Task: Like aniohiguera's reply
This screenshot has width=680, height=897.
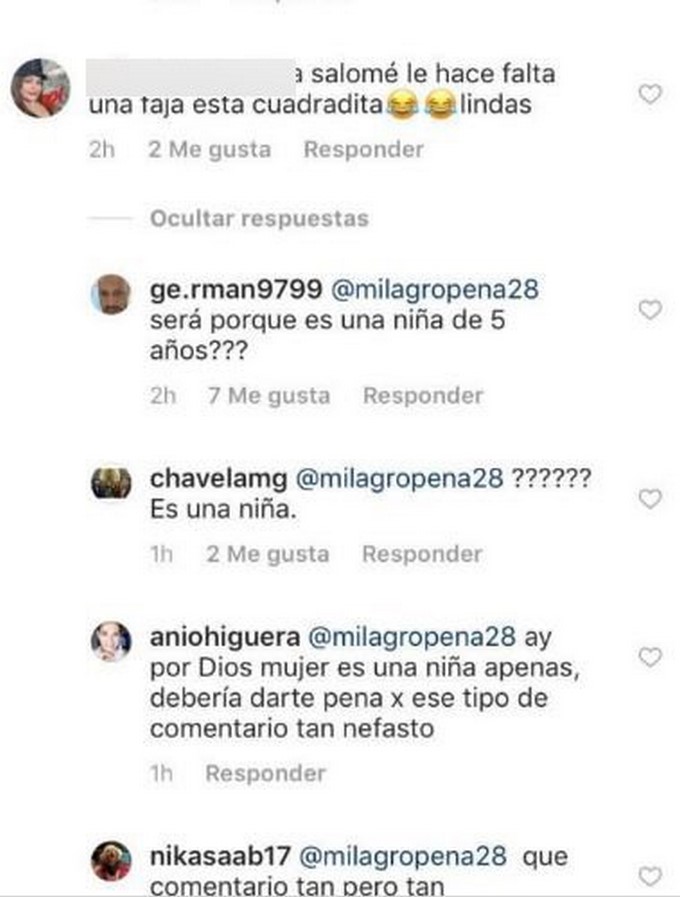Action: pyautogui.click(x=650, y=657)
